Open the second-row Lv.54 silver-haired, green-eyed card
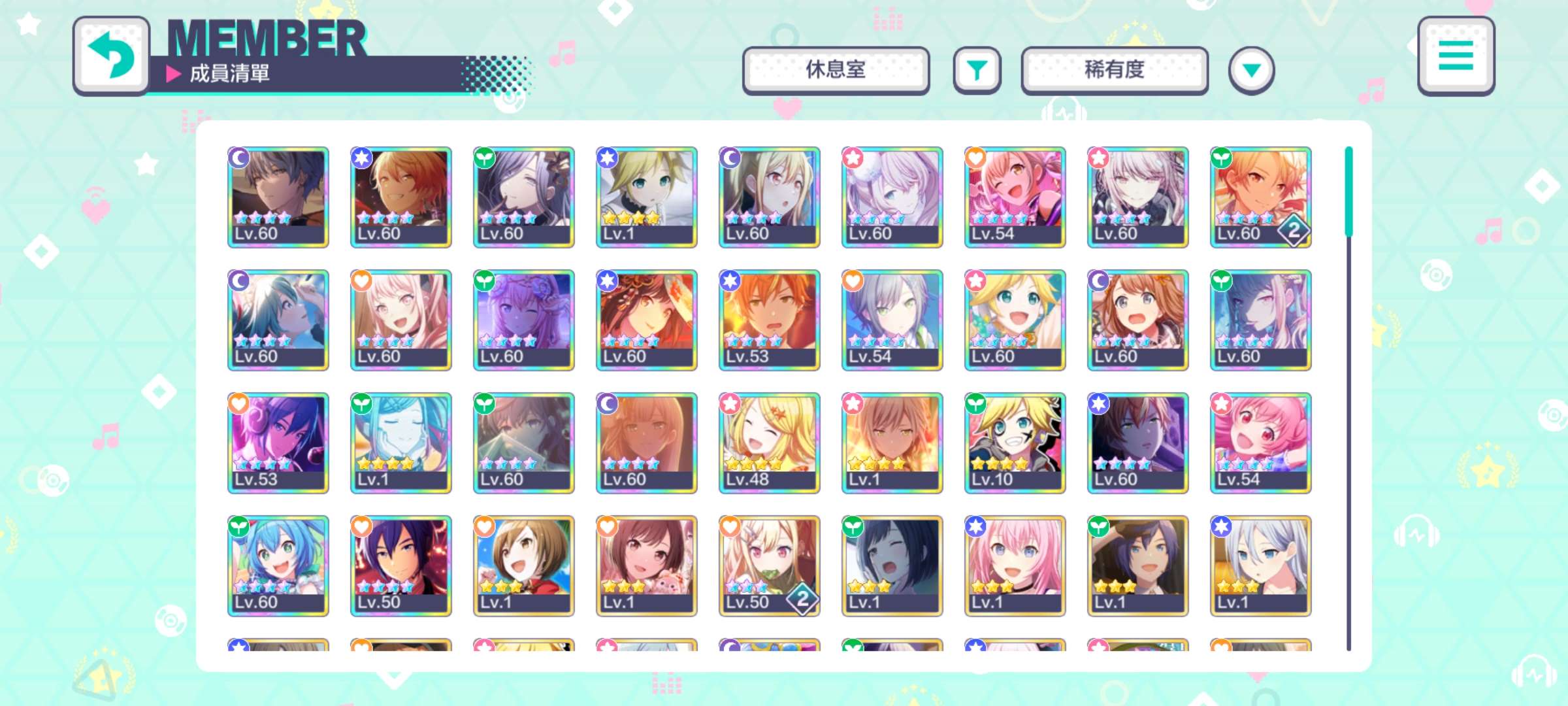1568x706 pixels. coord(892,320)
